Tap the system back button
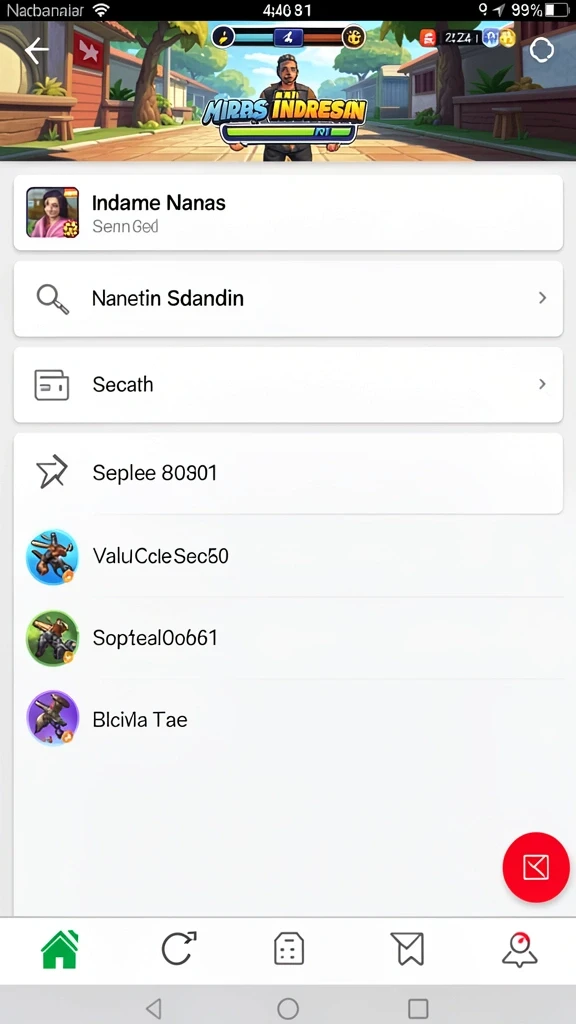 tap(154, 1008)
